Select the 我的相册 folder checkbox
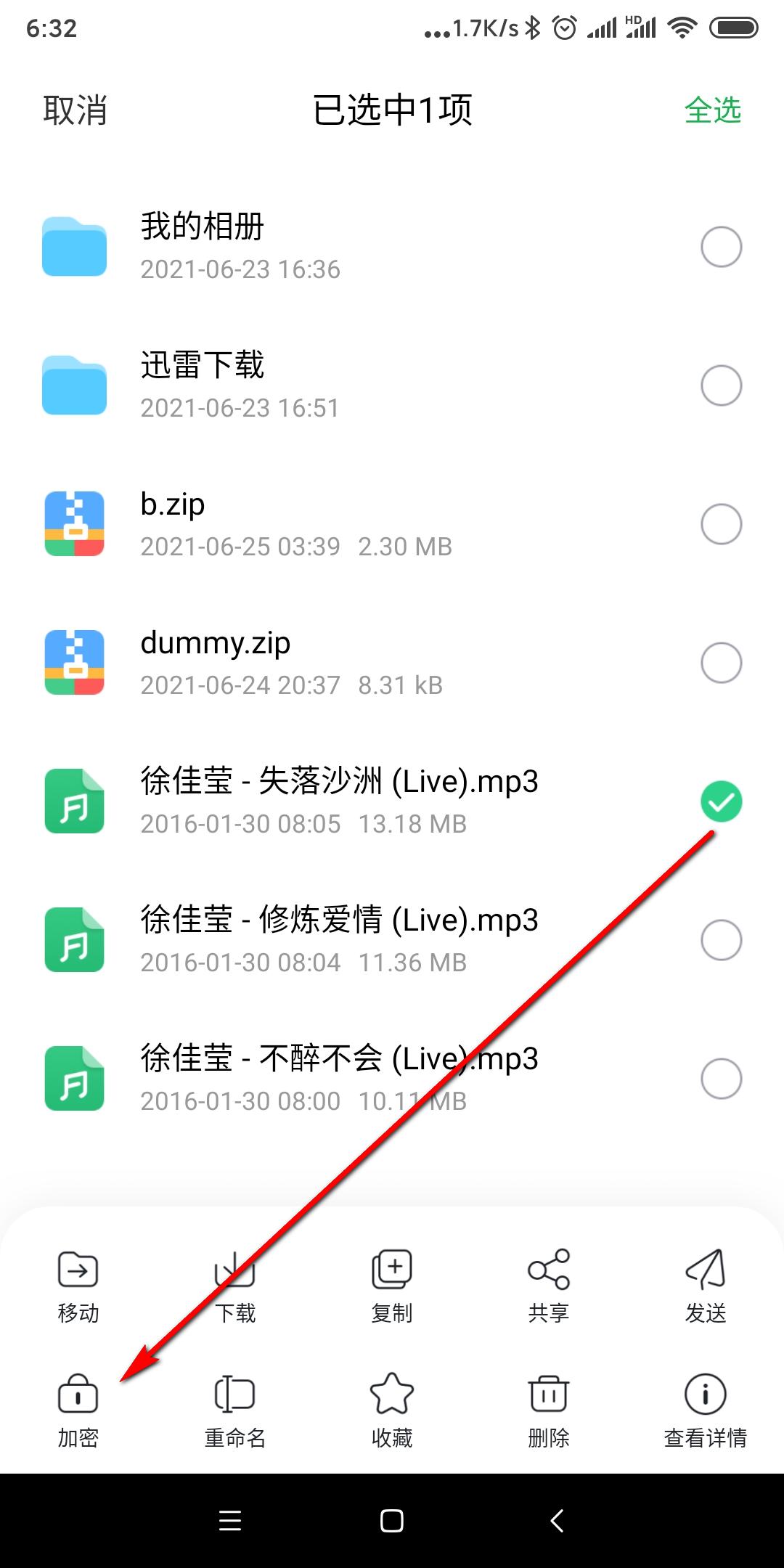Viewport: 784px width, 1568px height. 721,247
